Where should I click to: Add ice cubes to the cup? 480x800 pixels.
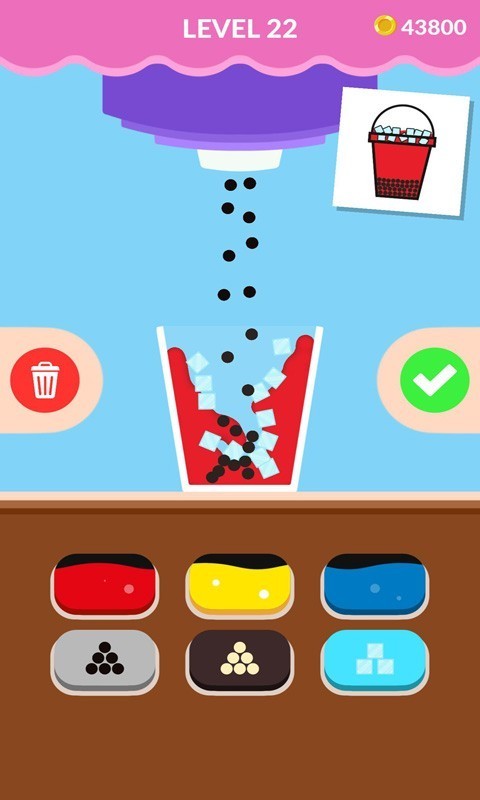point(374,660)
